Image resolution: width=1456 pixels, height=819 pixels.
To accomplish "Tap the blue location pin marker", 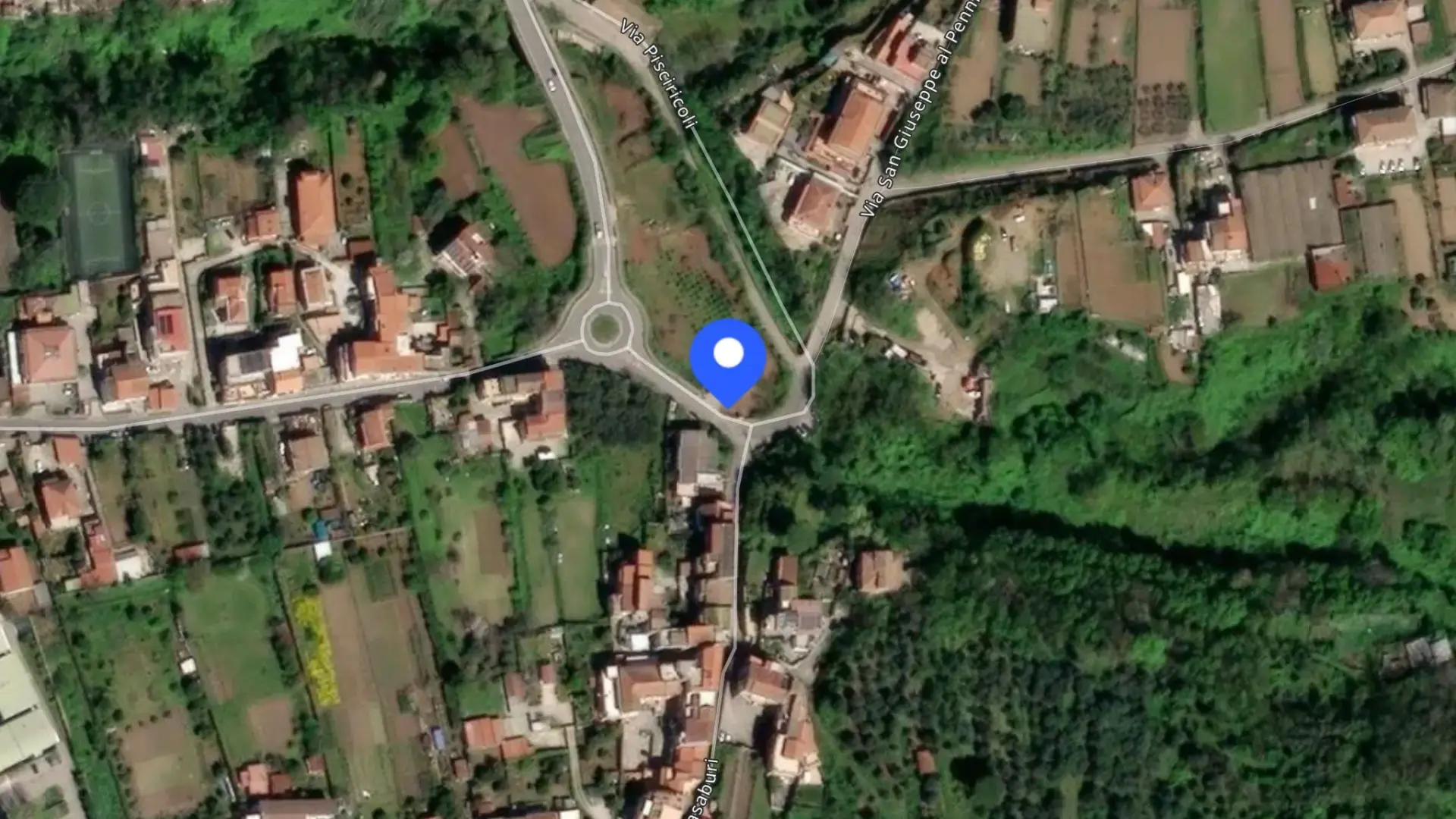I will coord(728,362).
